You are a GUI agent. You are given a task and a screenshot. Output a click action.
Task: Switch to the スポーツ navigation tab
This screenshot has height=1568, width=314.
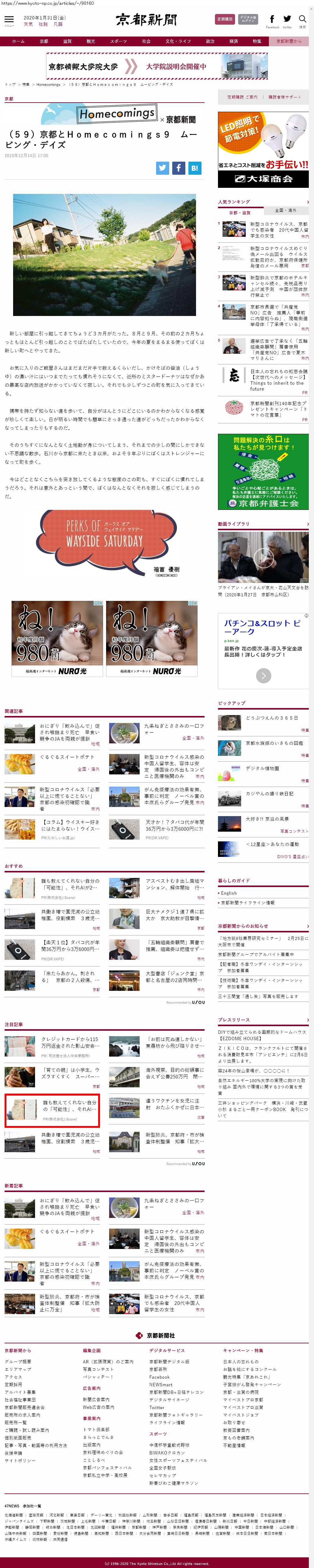118,41
